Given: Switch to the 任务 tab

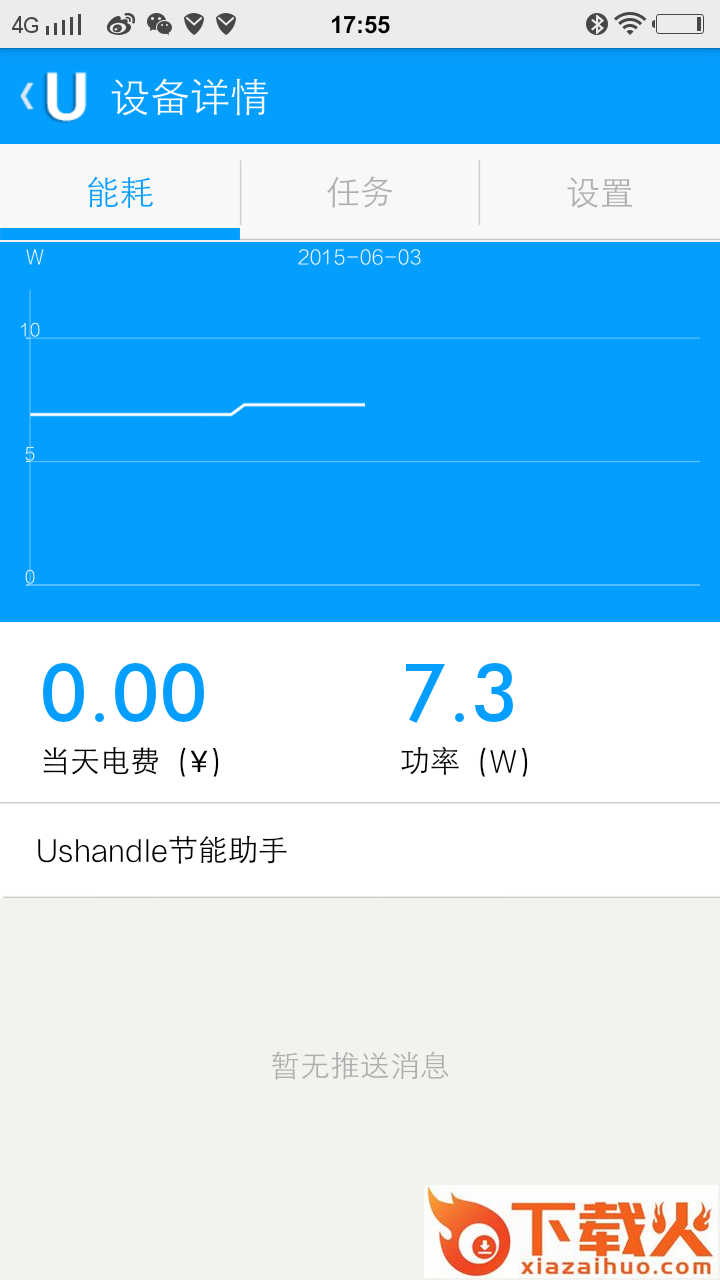Looking at the screenshot, I should 360,192.
